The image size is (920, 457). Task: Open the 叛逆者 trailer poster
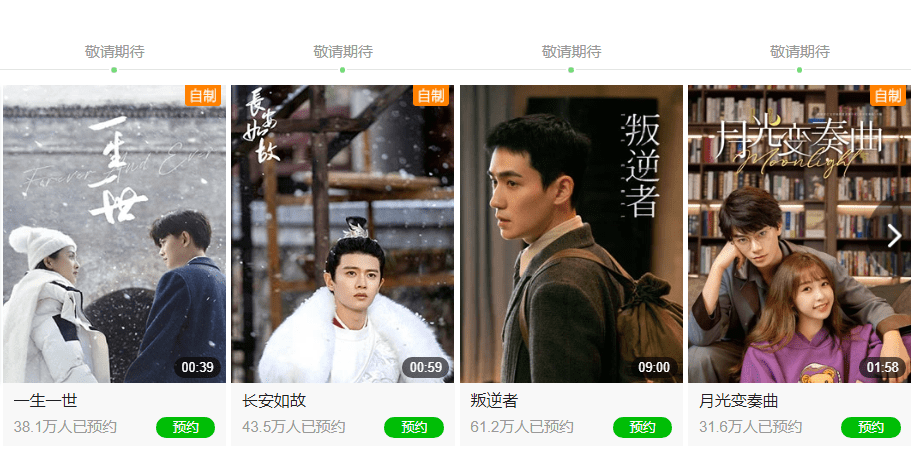pos(571,234)
